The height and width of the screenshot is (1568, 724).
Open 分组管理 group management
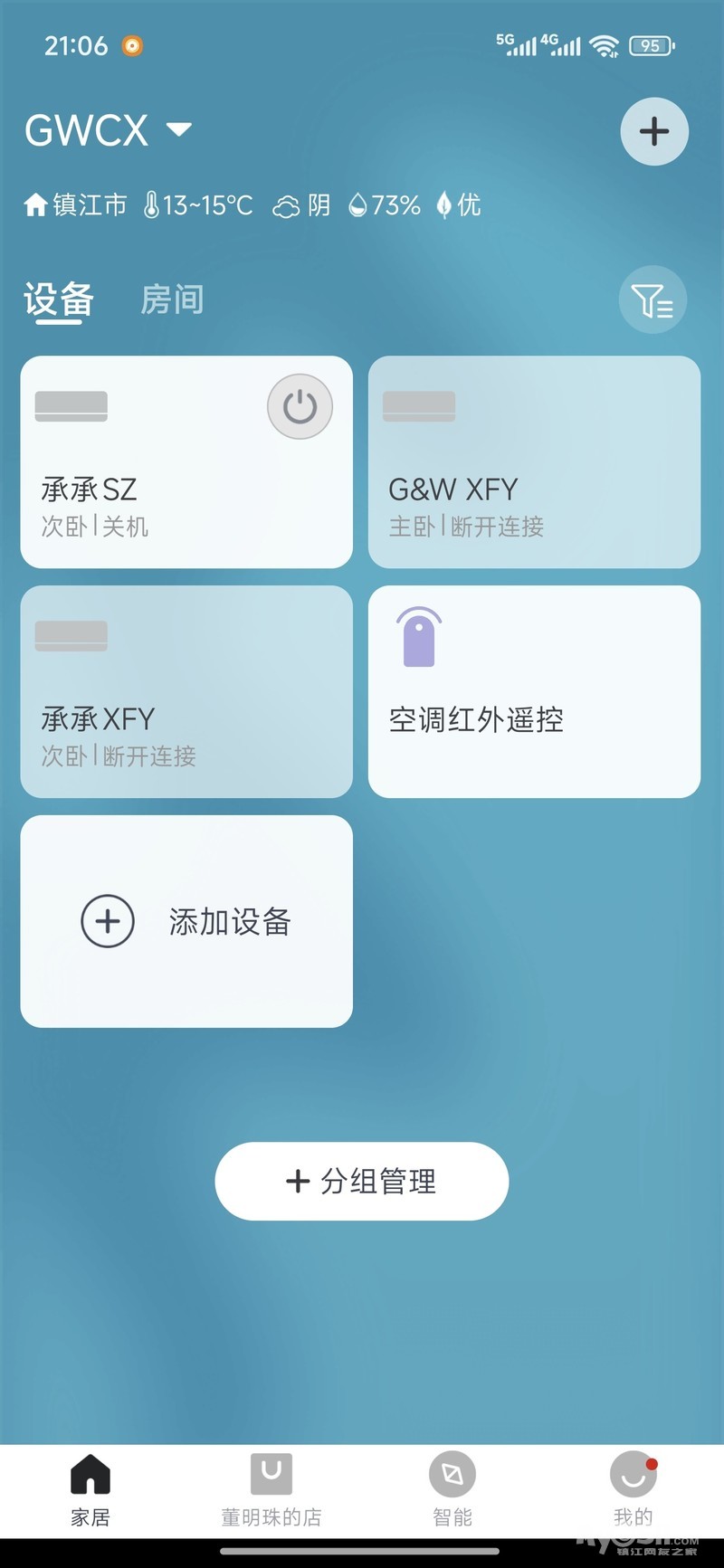(x=362, y=1181)
